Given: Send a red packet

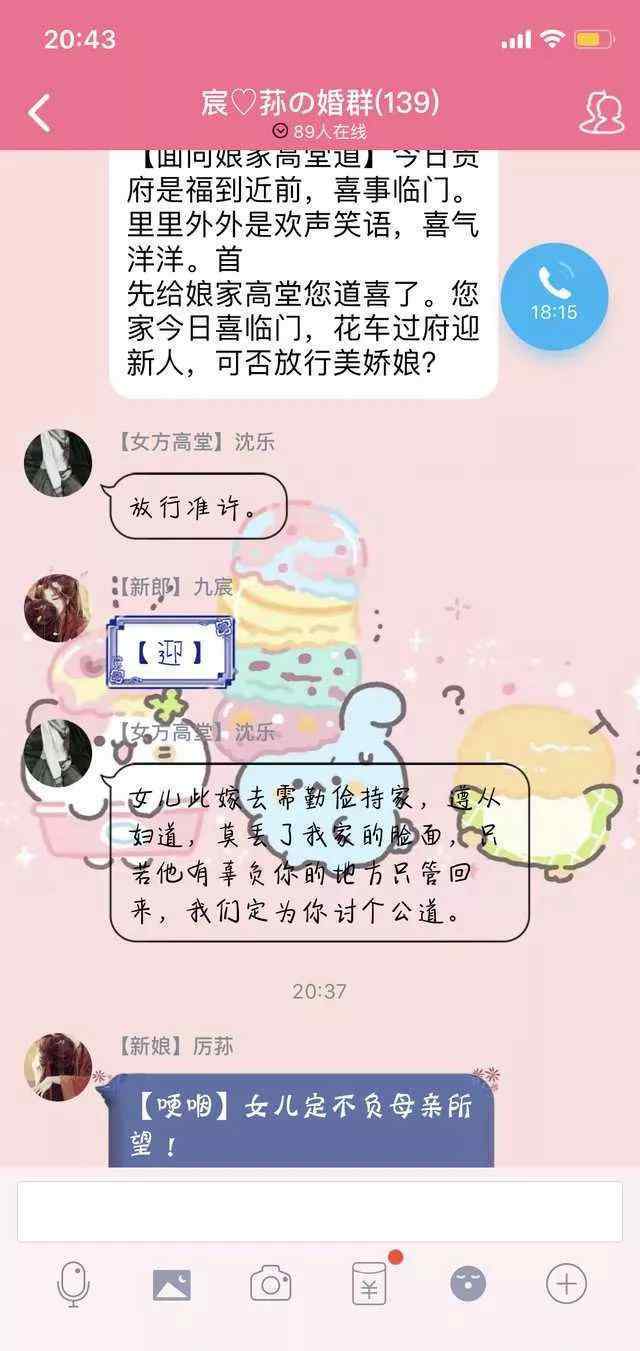Looking at the screenshot, I should 369,1283.
